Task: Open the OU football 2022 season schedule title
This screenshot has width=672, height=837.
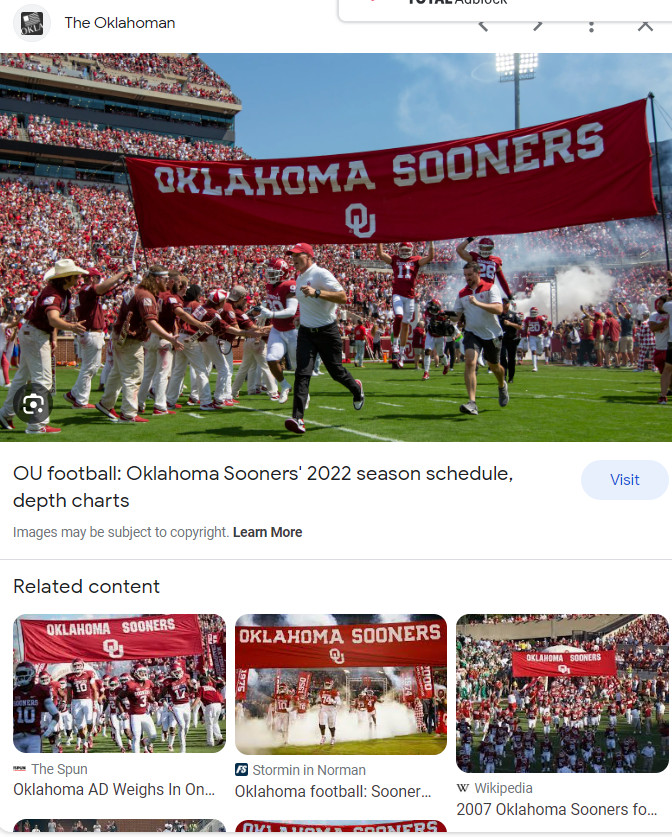Action: point(262,487)
